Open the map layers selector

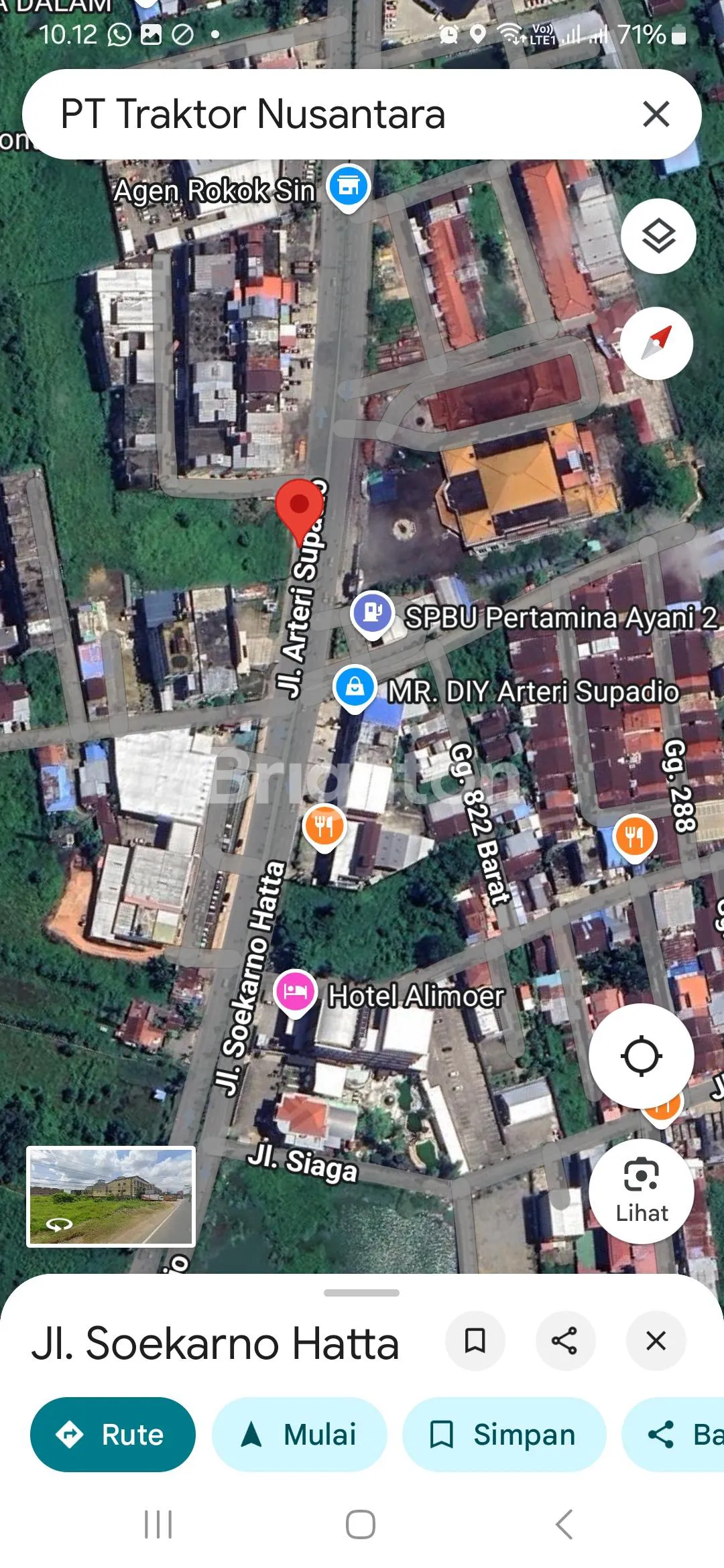coord(658,236)
